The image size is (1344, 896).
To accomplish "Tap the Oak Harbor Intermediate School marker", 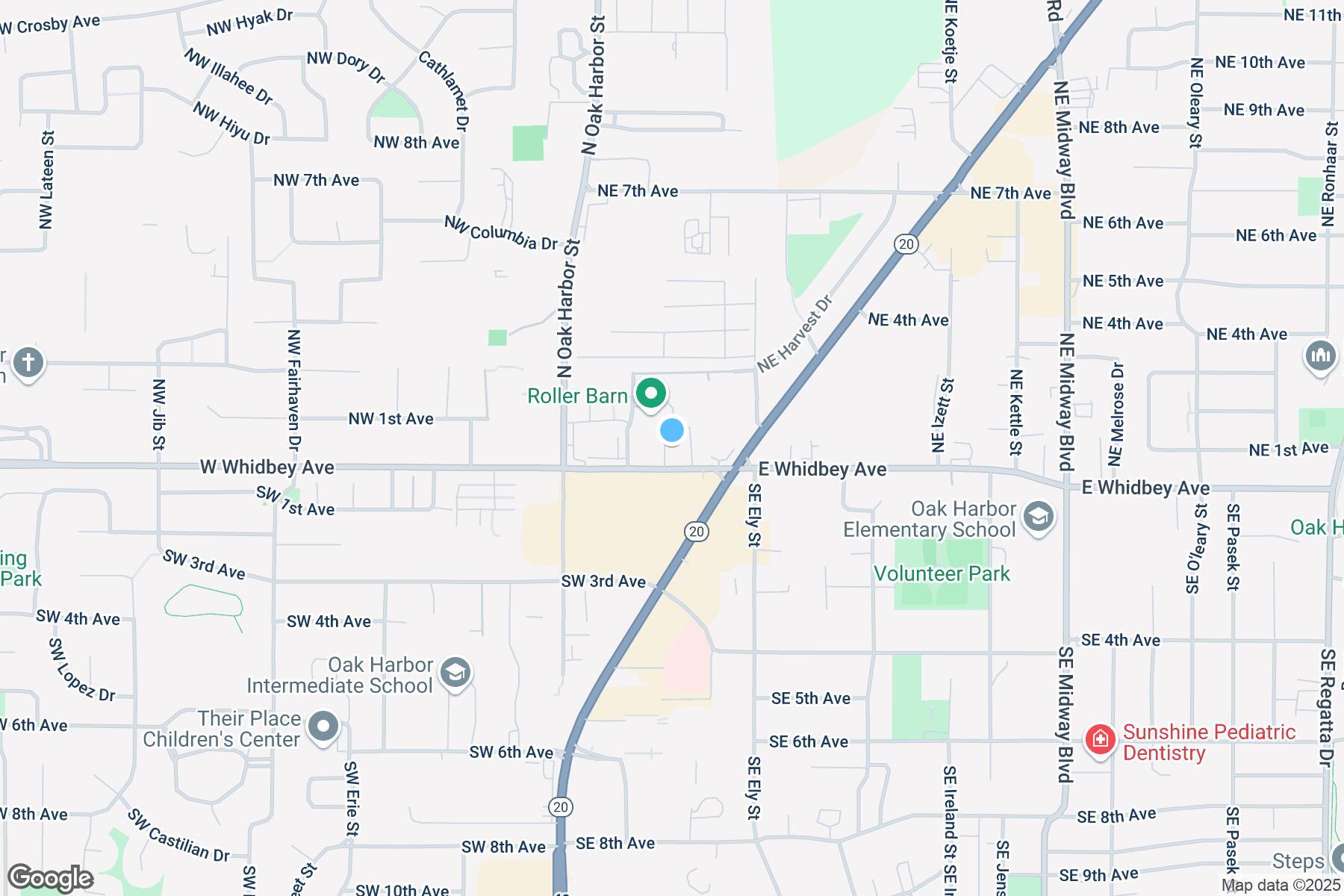I will (455, 673).
